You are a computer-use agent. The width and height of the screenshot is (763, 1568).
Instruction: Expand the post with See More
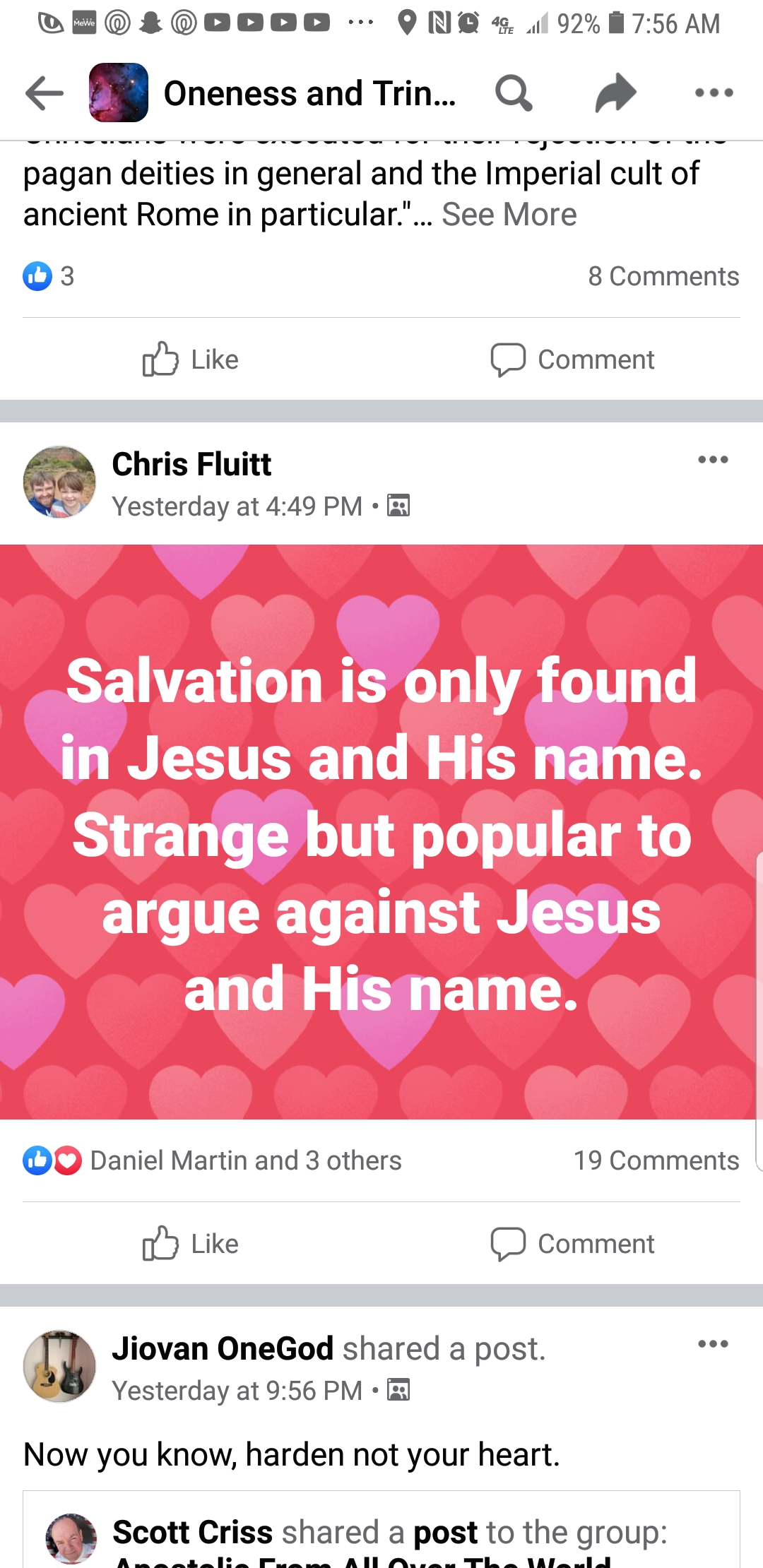pyautogui.click(x=509, y=215)
